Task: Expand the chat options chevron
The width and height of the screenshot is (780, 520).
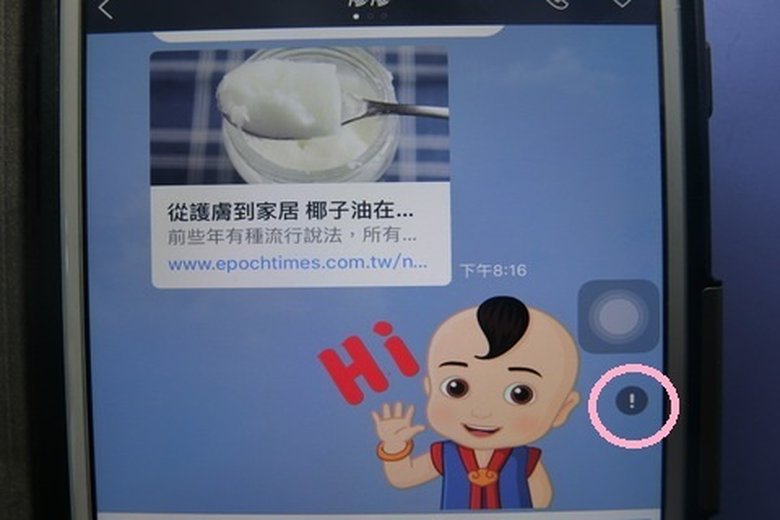Action: point(622,5)
